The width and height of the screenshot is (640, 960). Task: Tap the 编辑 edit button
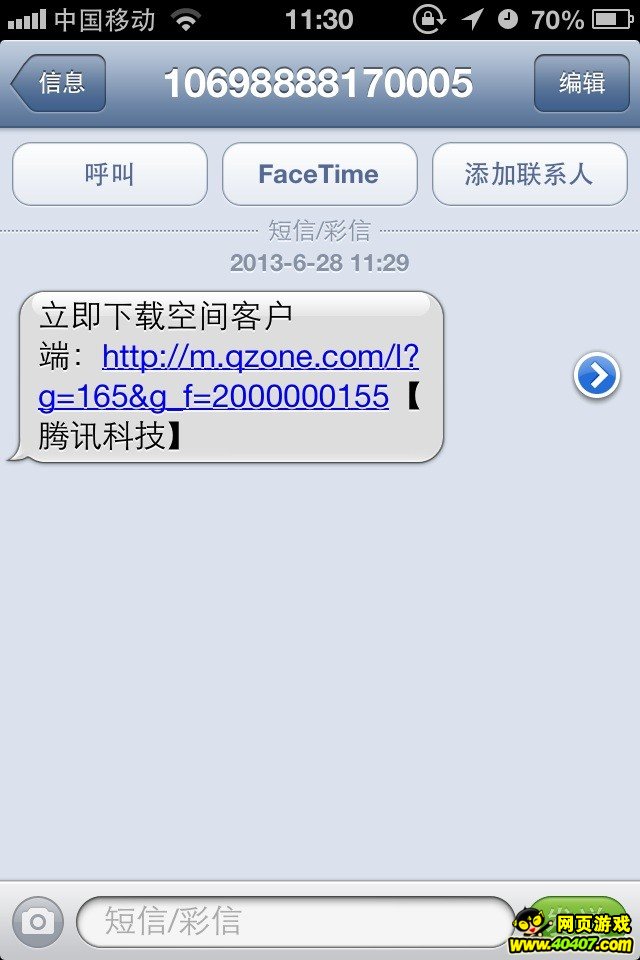[581, 83]
